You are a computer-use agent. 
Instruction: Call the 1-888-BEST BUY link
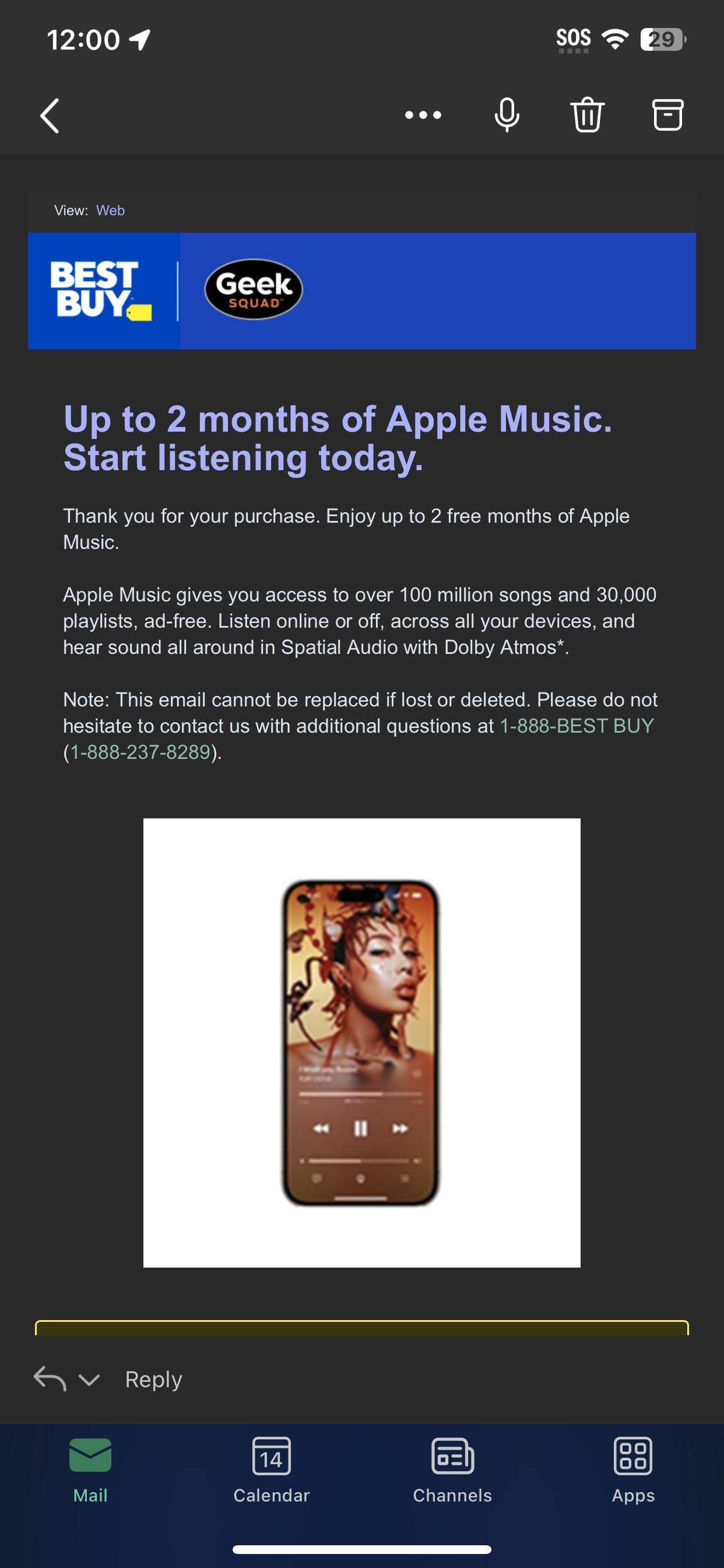[575, 726]
